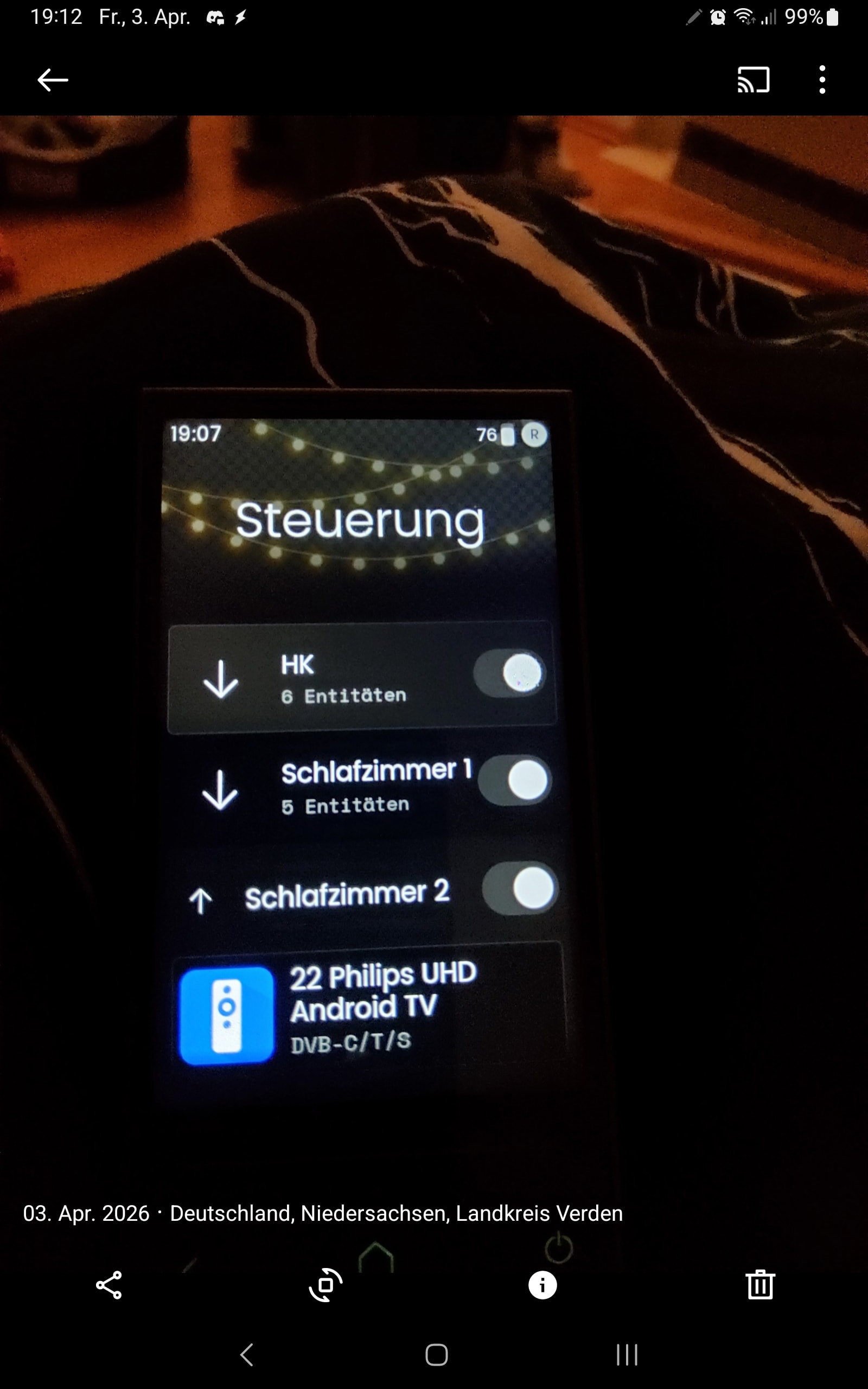The image size is (868, 1389).
Task: Tap the system home button
Action: click(x=436, y=1355)
